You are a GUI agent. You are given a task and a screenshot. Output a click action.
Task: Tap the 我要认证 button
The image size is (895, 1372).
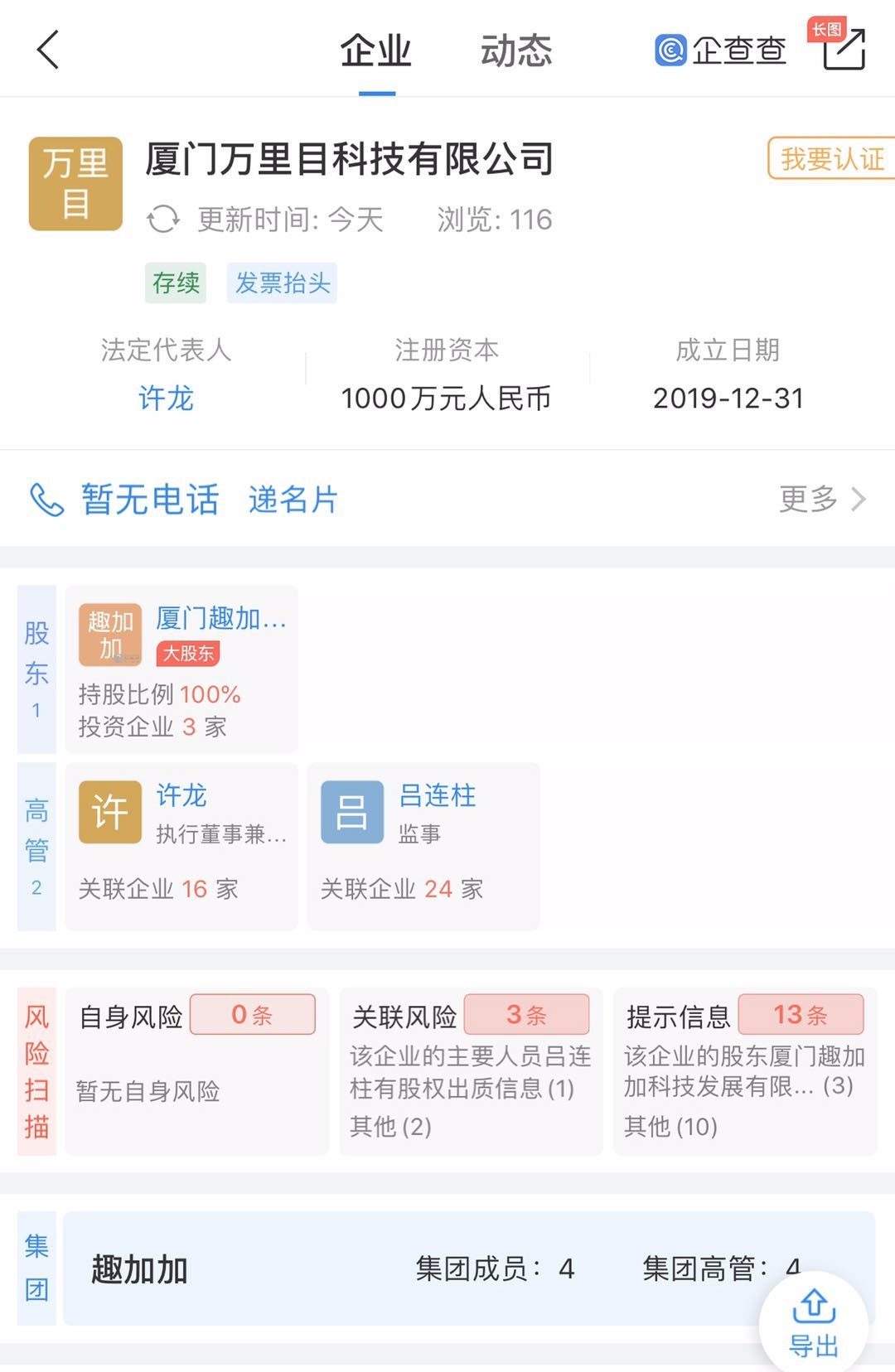pyautogui.click(x=831, y=158)
